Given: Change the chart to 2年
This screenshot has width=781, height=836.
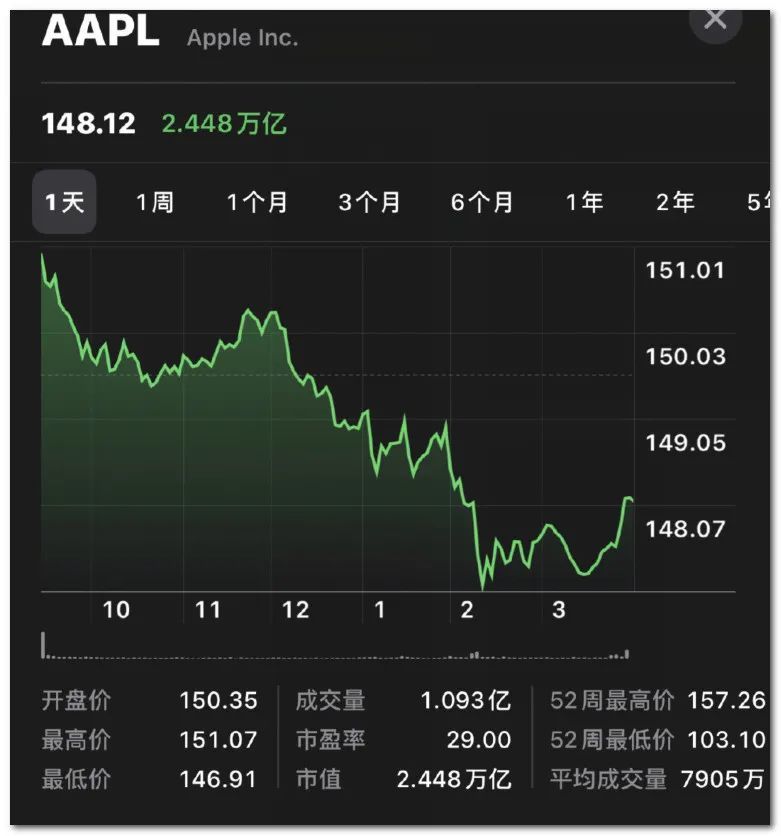Looking at the screenshot, I should tap(675, 202).
